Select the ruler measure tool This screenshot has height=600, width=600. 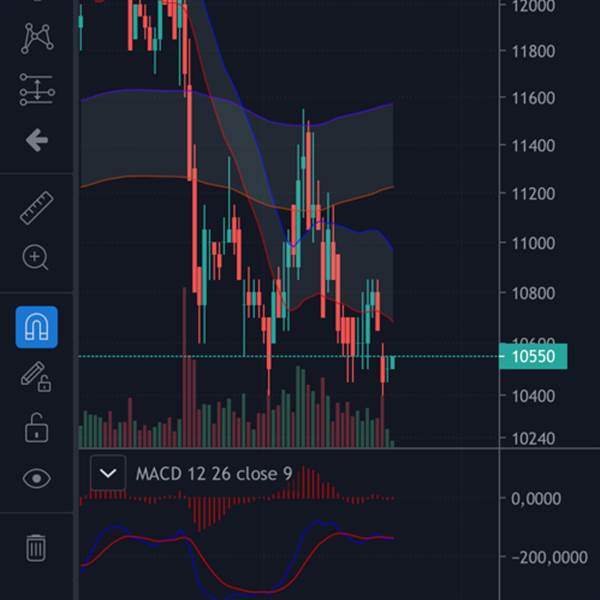(37, 208)
